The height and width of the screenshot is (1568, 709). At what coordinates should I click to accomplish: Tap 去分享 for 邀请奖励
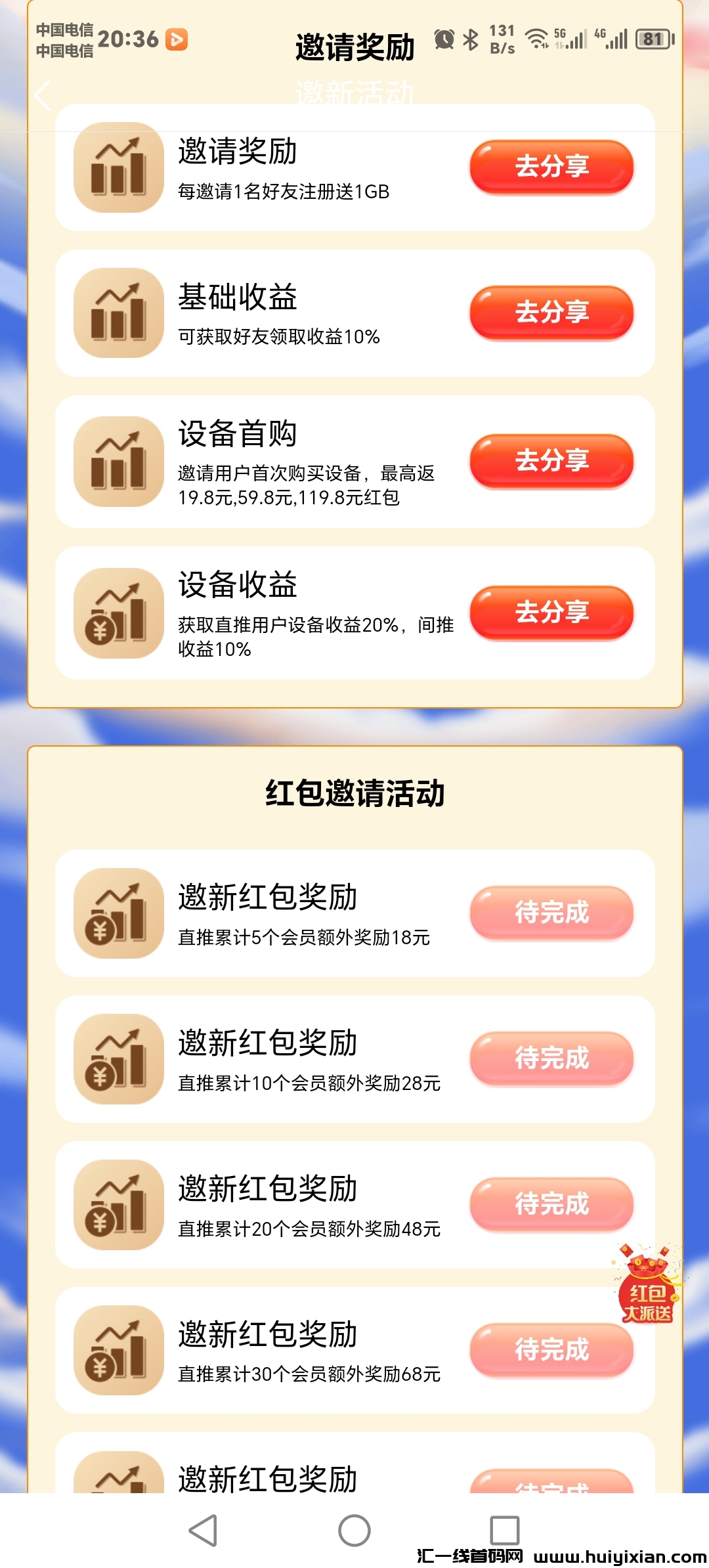coord(551,167)
